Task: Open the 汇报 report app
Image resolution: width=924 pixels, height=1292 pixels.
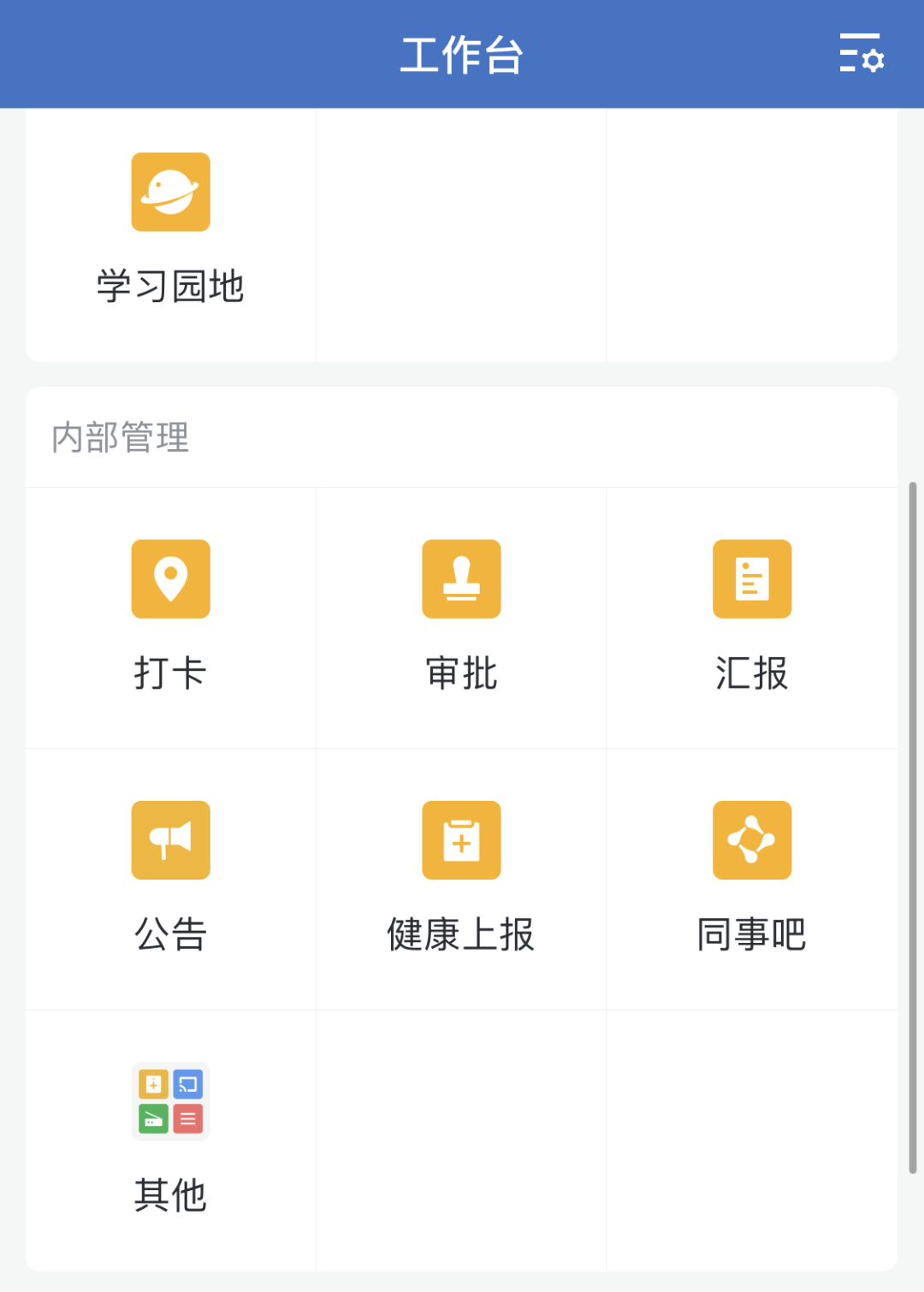Action: pos(752,579)
